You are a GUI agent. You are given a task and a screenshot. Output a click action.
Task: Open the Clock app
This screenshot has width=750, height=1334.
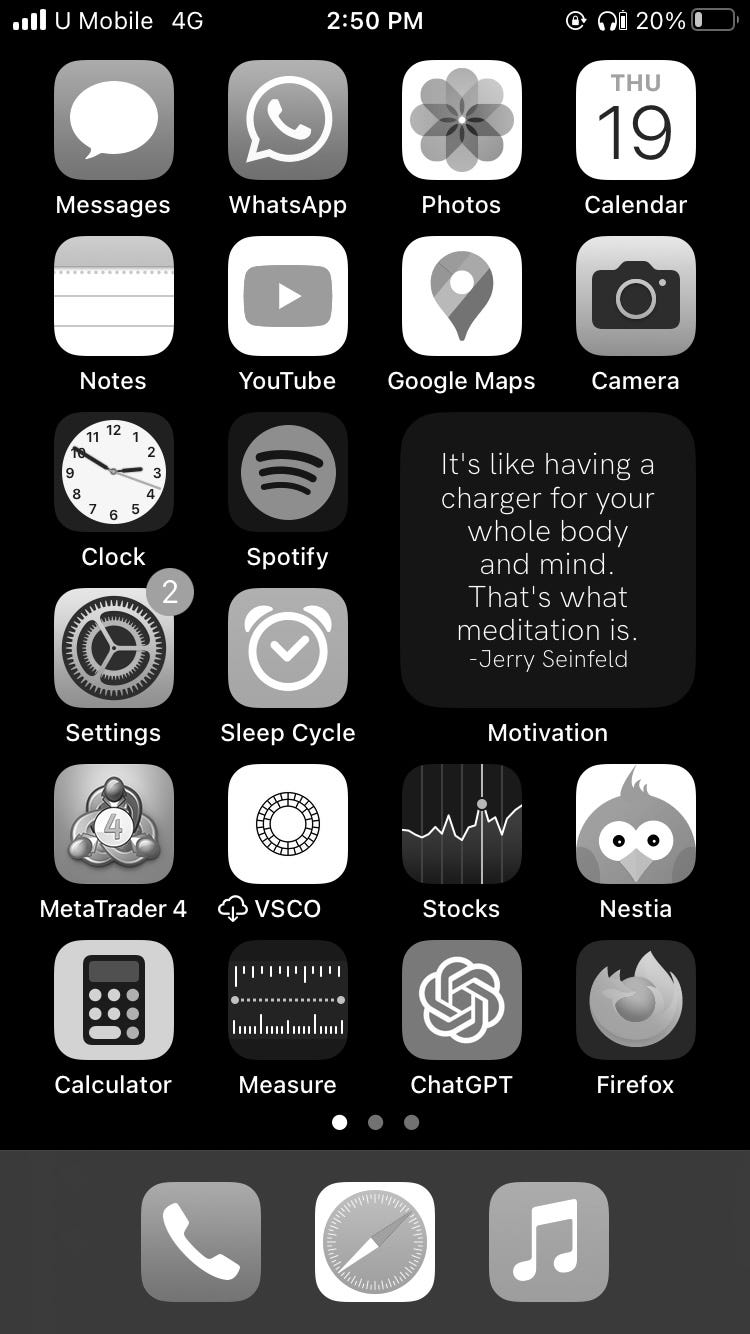point(113,472)
